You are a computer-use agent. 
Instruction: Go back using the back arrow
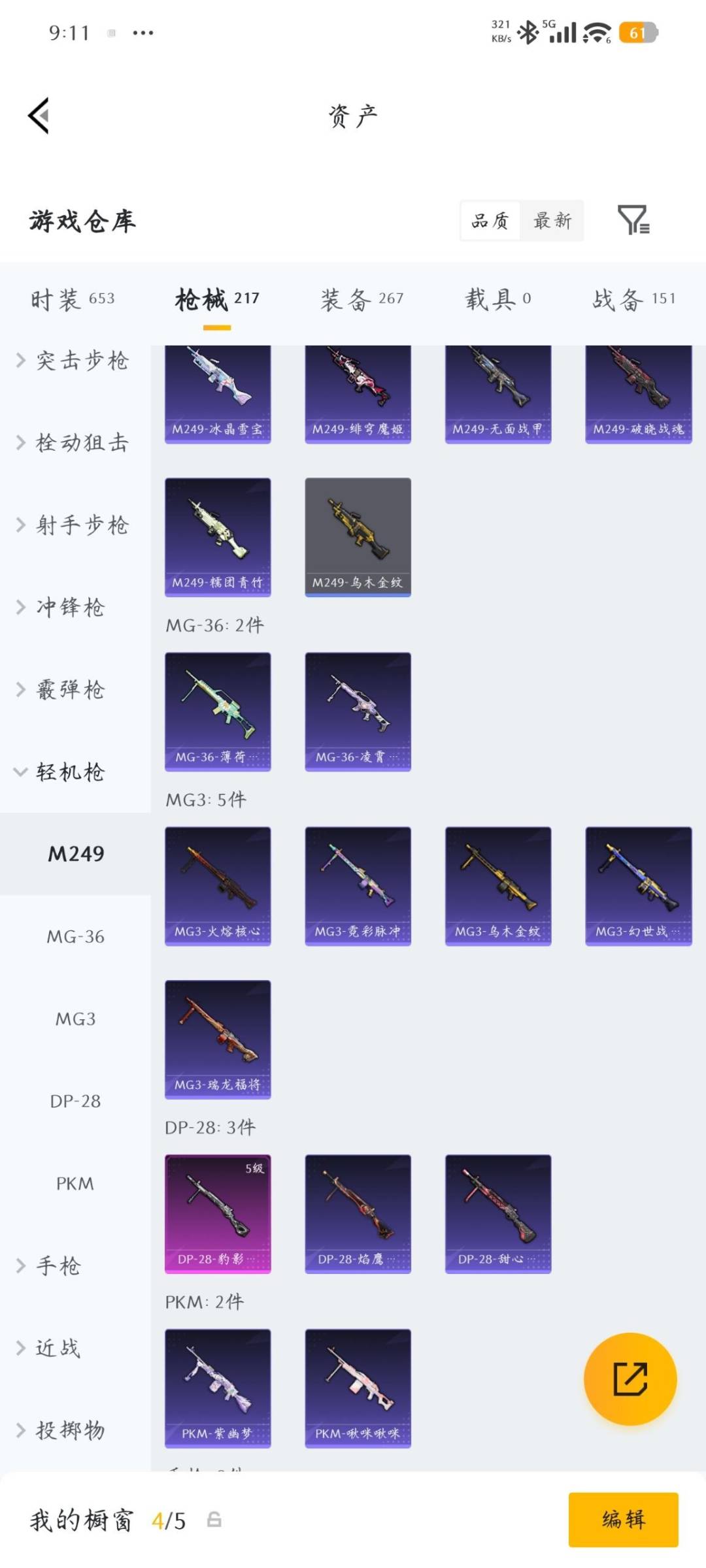coord(39,115)
